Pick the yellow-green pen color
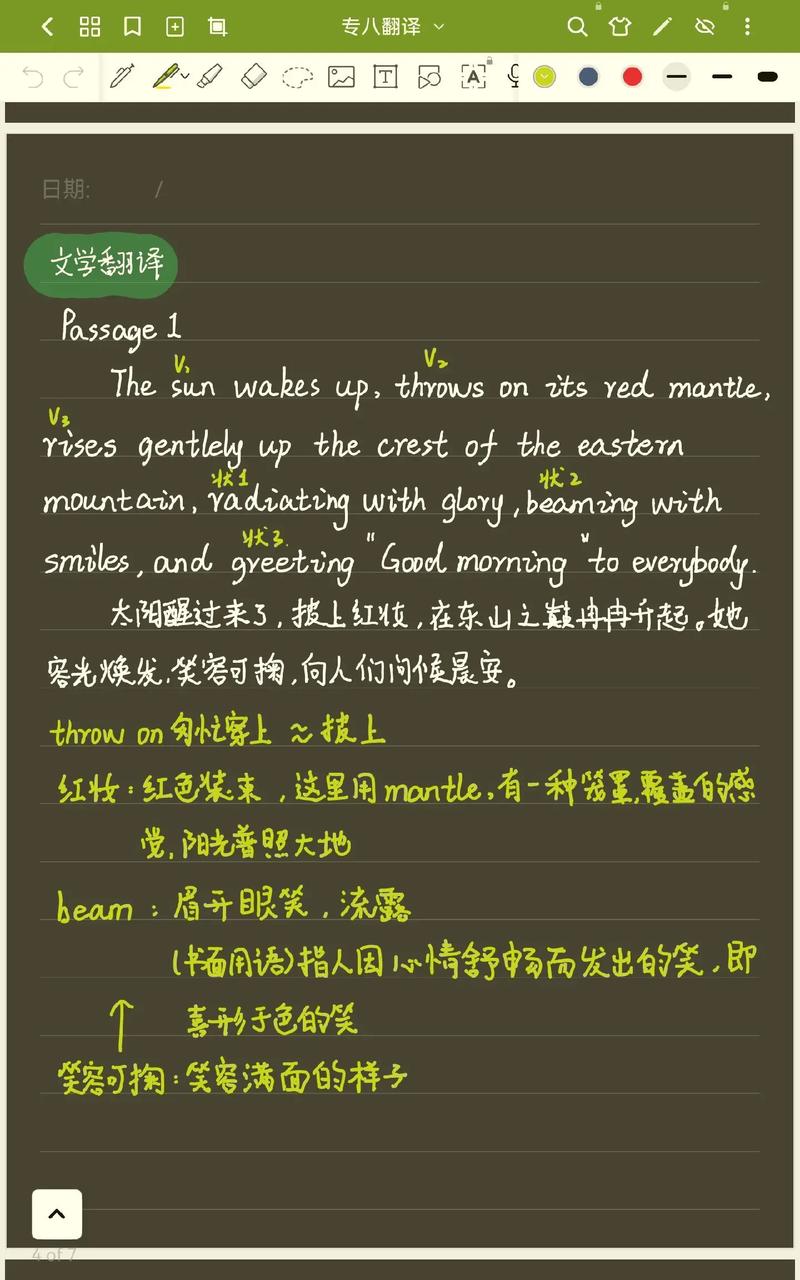 pos(545,77)
